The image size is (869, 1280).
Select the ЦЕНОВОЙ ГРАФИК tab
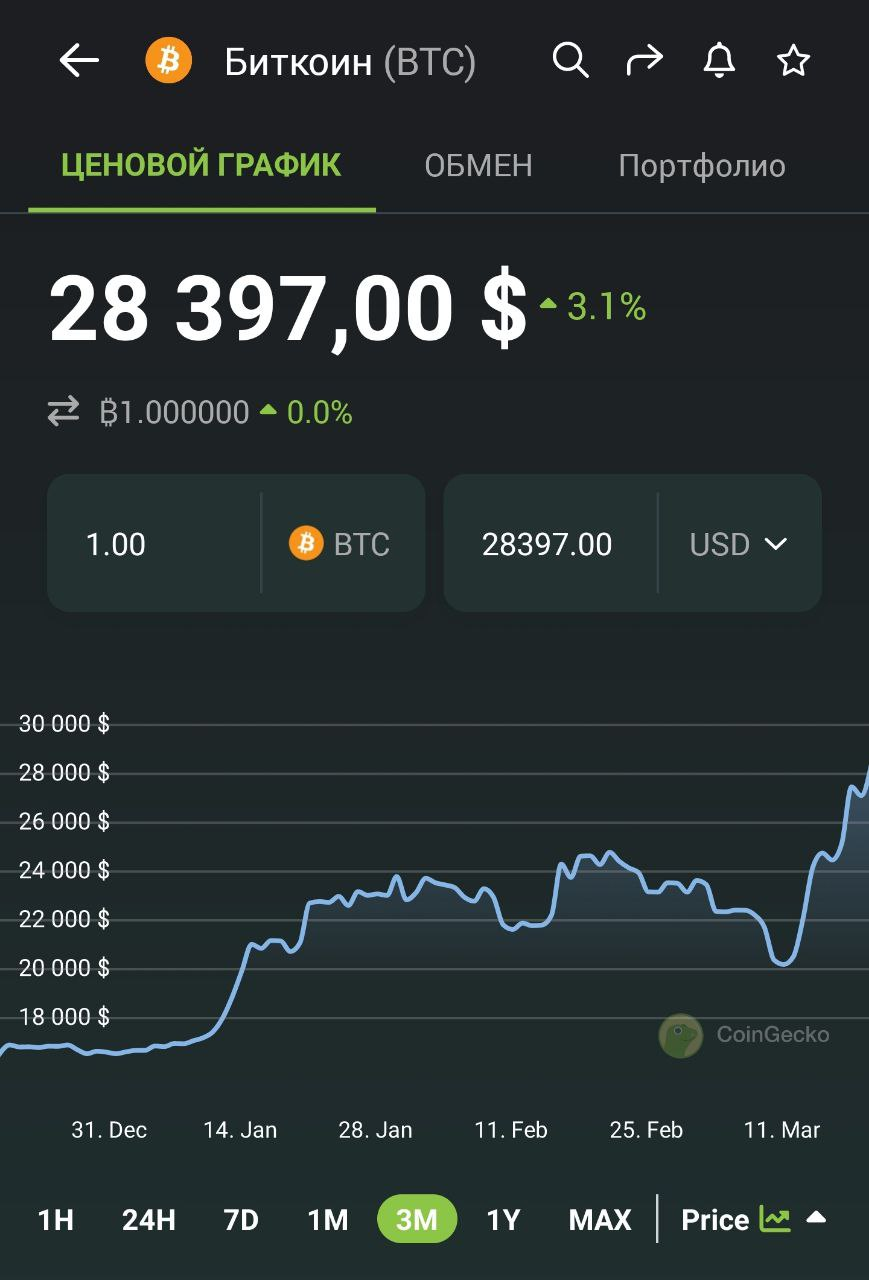click(x=201, y=166)
